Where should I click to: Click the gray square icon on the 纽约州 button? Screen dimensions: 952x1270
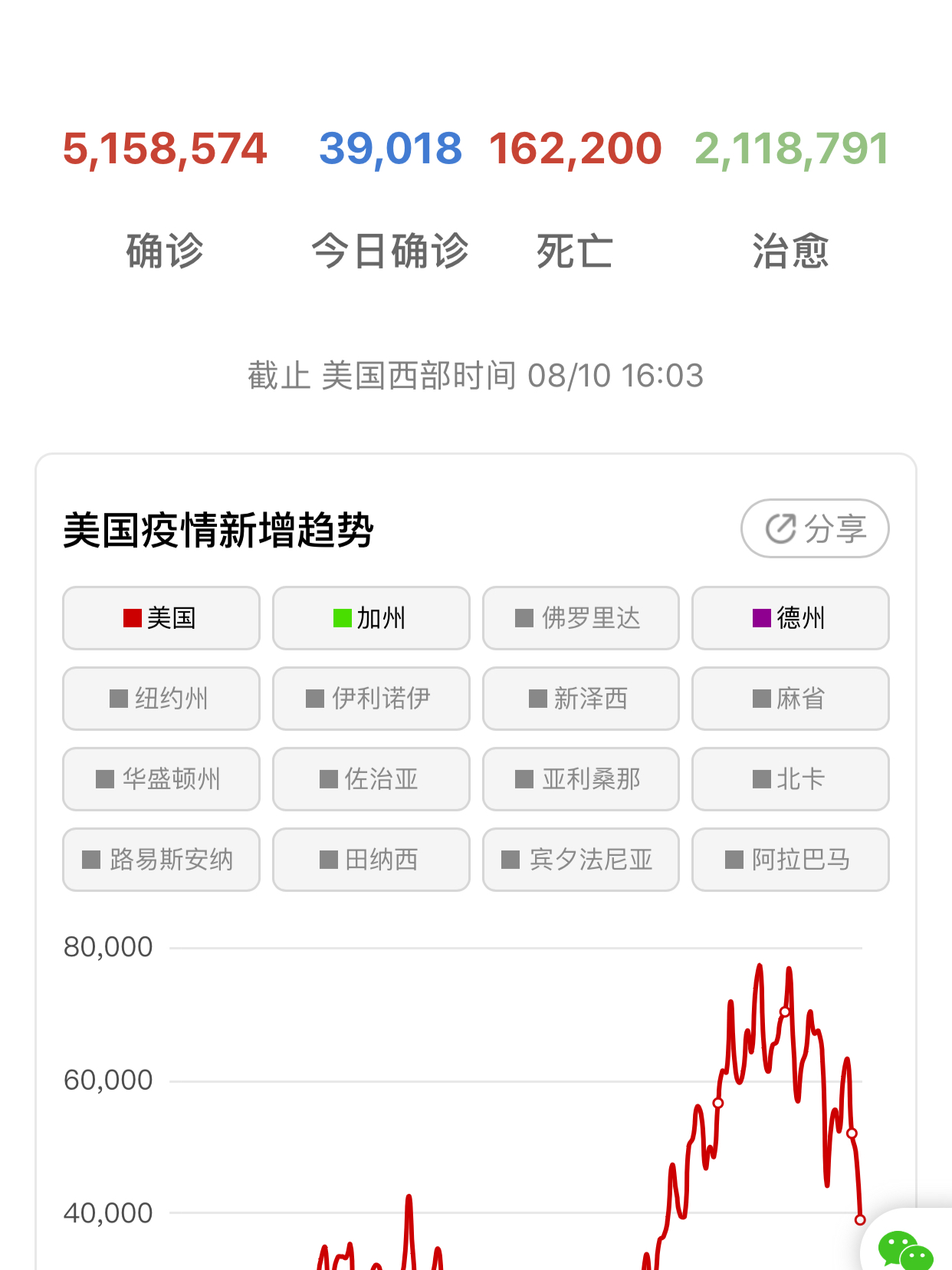(117, 699)
